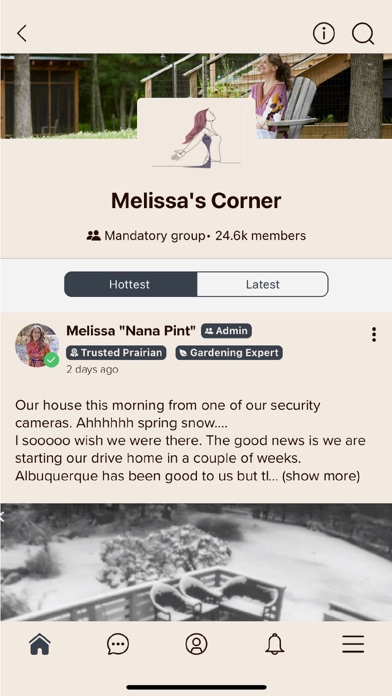Expand the post with show more
Image resolution: width=392 pixels, height=696 pixels.
[x=321, y=476]
